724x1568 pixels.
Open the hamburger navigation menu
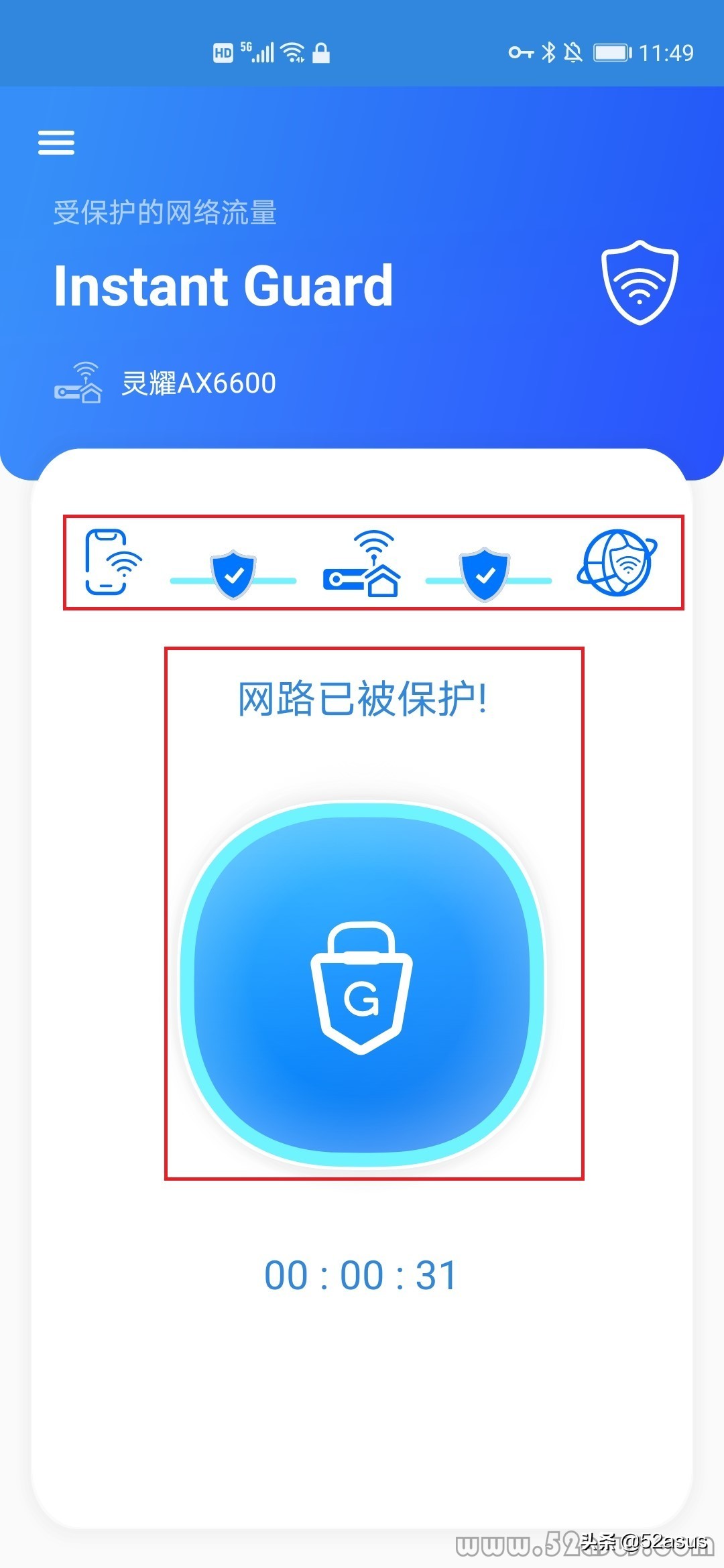pyautogui.click(x=56, y=143)
